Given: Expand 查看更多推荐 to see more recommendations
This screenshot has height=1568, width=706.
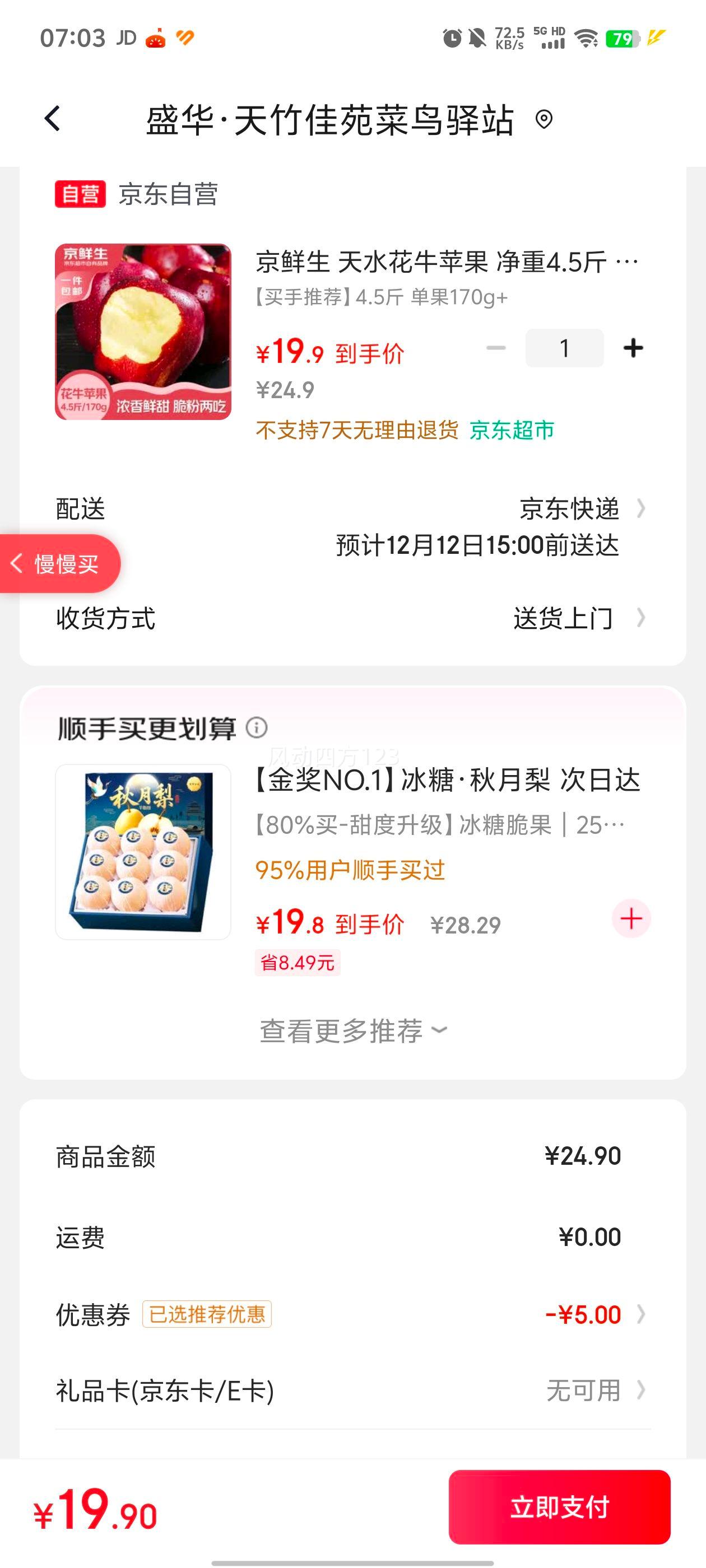Looking at the screenshot, I should pos(352,1029).
